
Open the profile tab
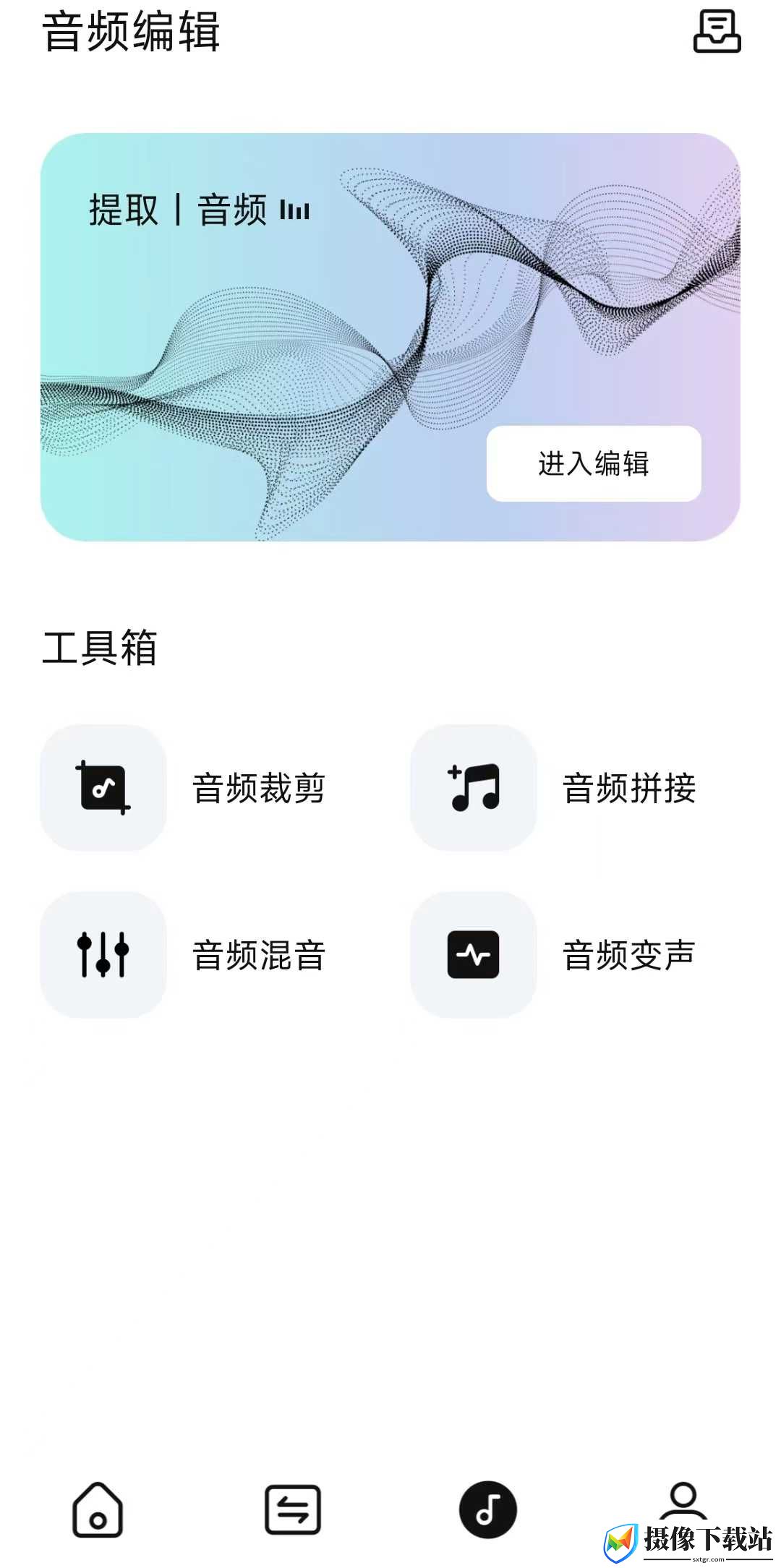pos(683,1502)
